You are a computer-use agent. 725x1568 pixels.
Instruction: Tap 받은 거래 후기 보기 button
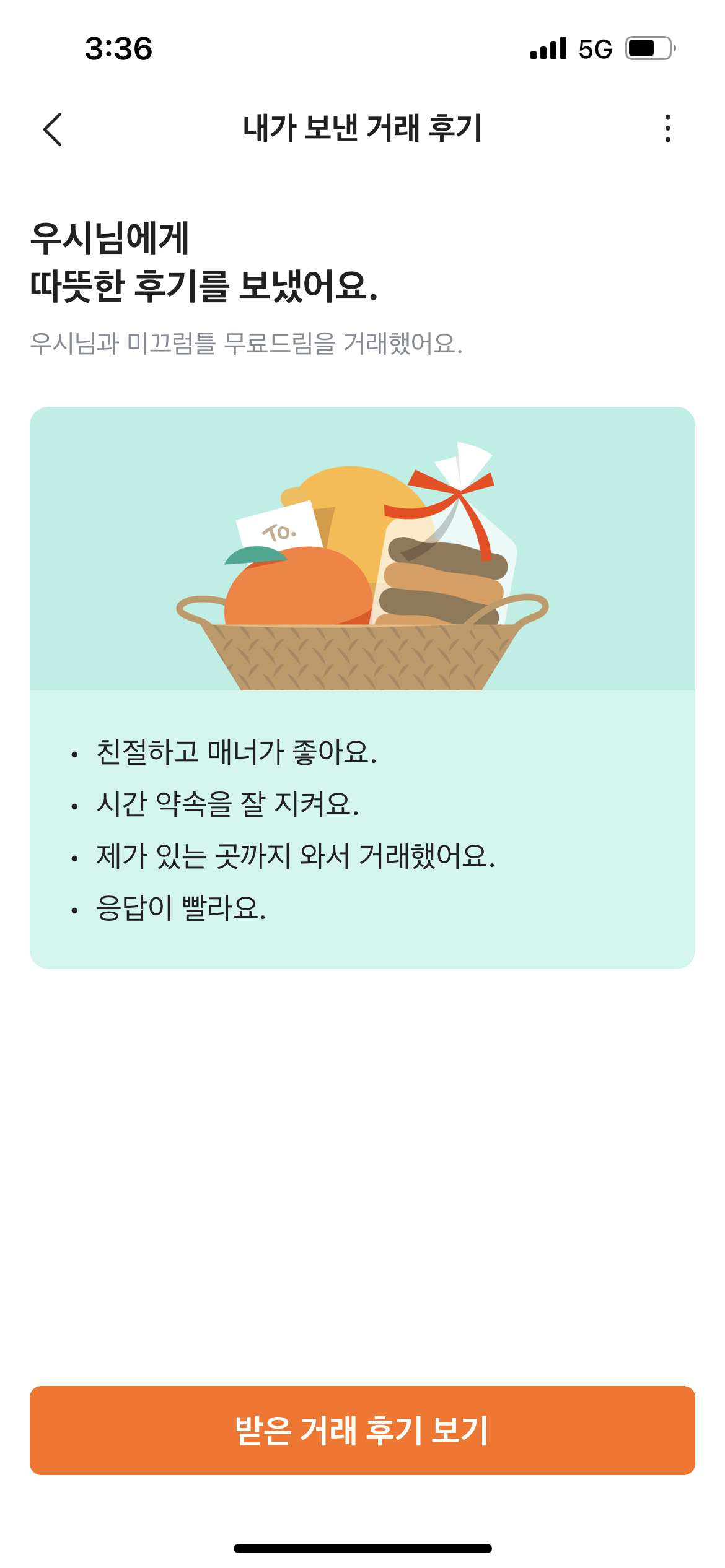click(362, 1431)
